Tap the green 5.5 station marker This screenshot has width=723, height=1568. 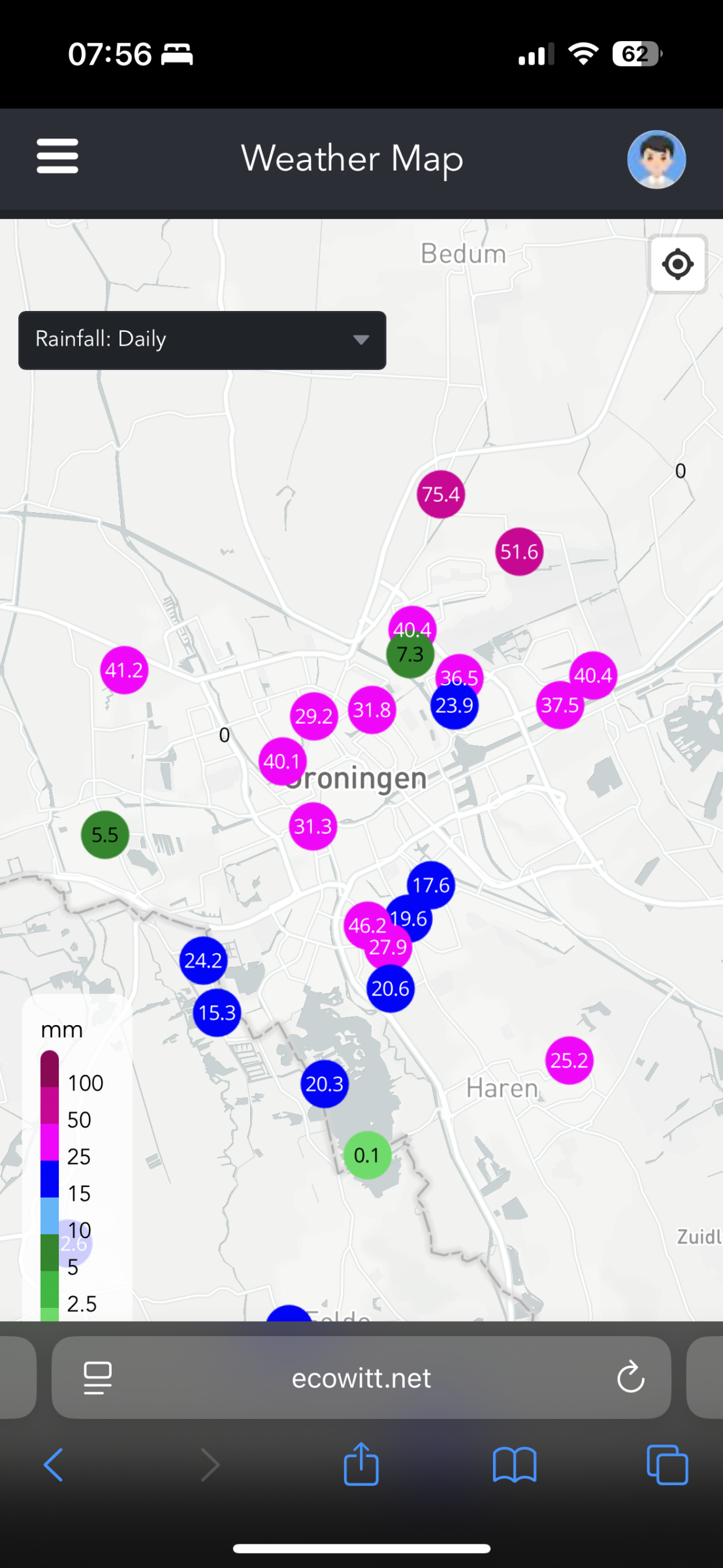coord(104,834)
